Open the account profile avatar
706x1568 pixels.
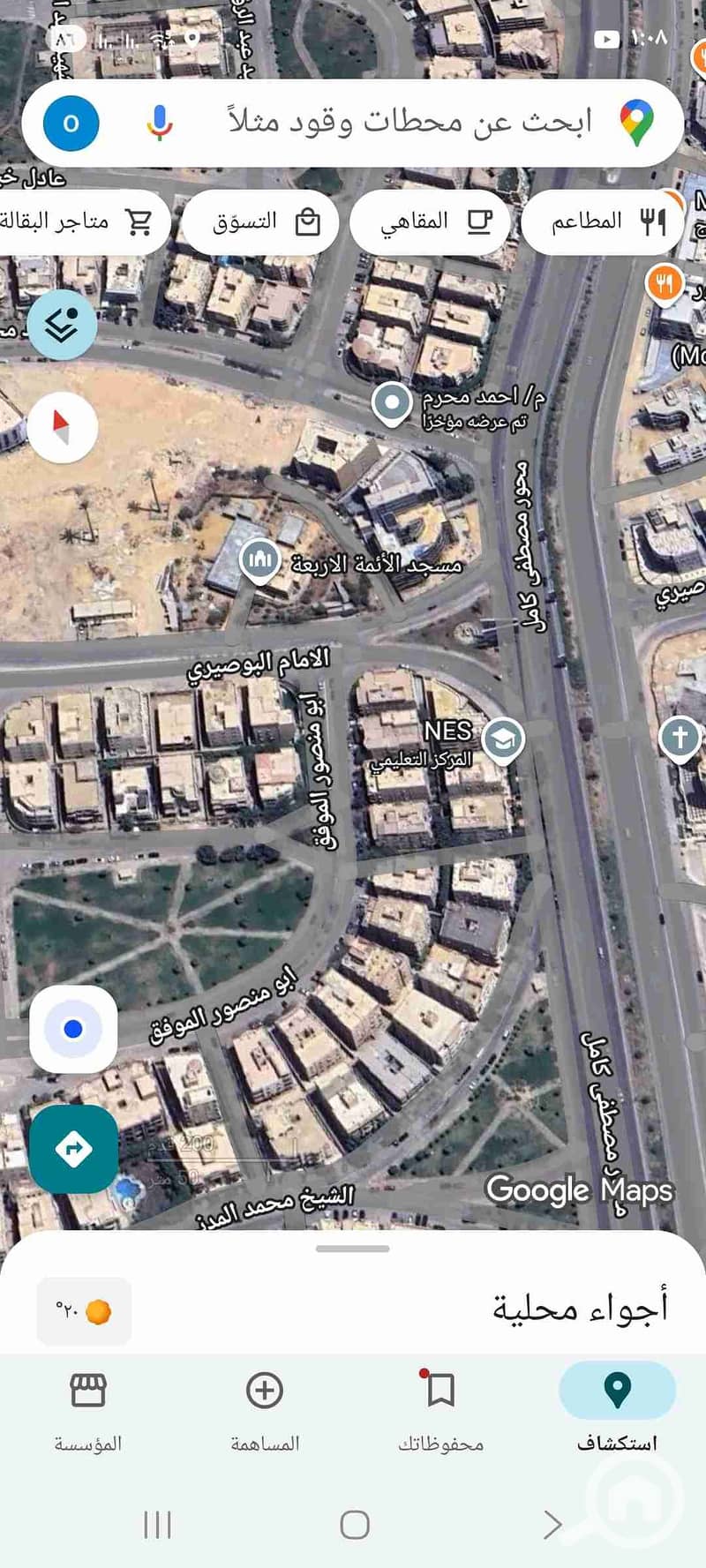71,124
